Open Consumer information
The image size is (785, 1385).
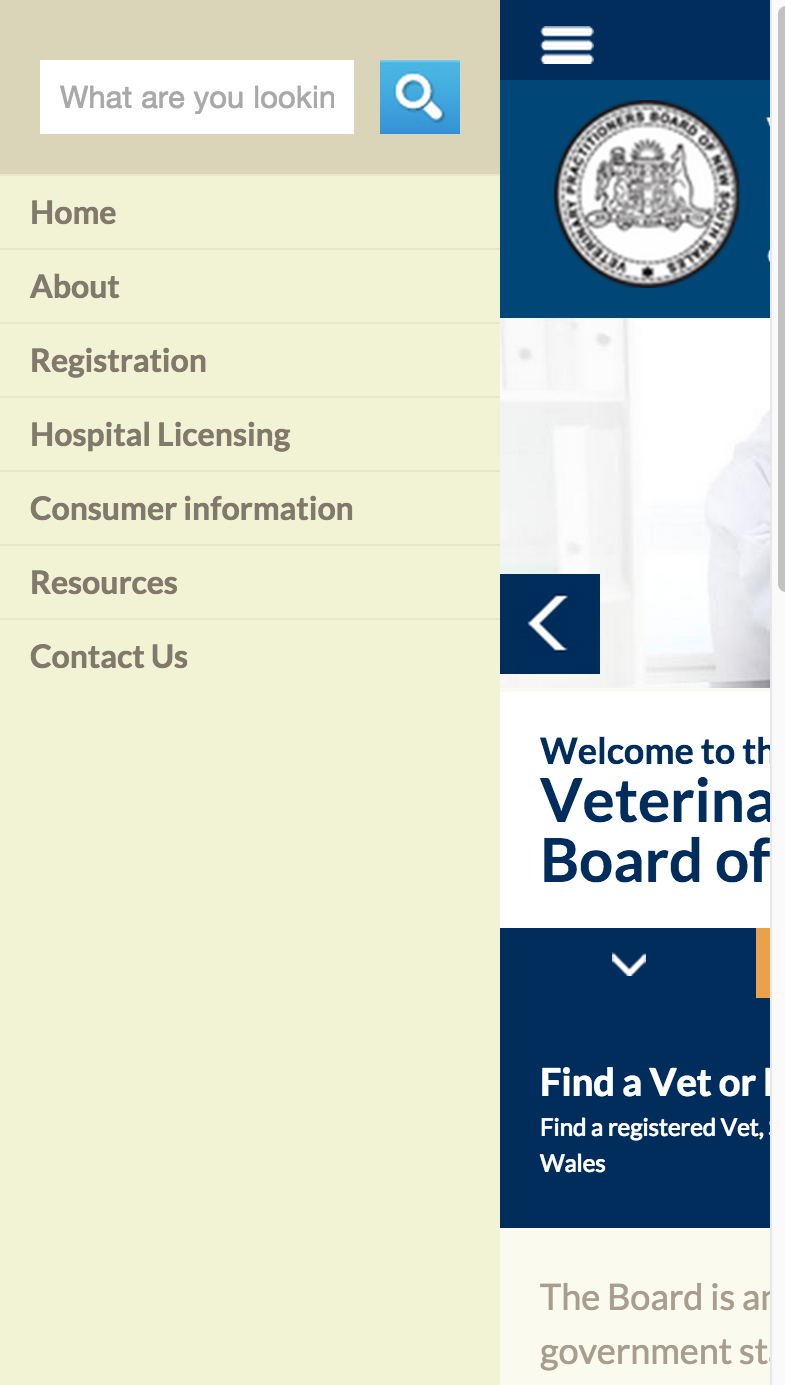(250, 508)
